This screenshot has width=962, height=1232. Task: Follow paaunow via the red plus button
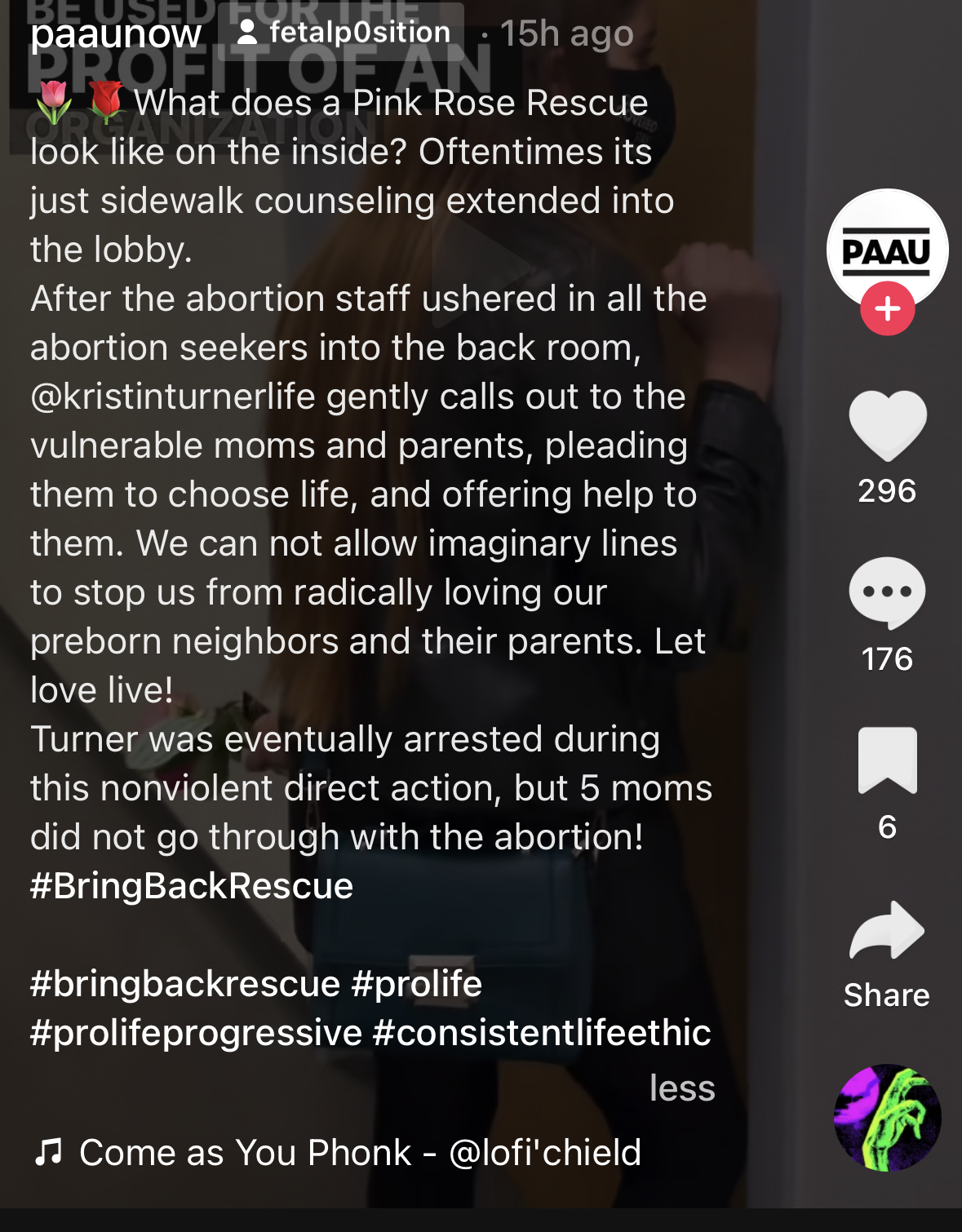coord(886,308)
